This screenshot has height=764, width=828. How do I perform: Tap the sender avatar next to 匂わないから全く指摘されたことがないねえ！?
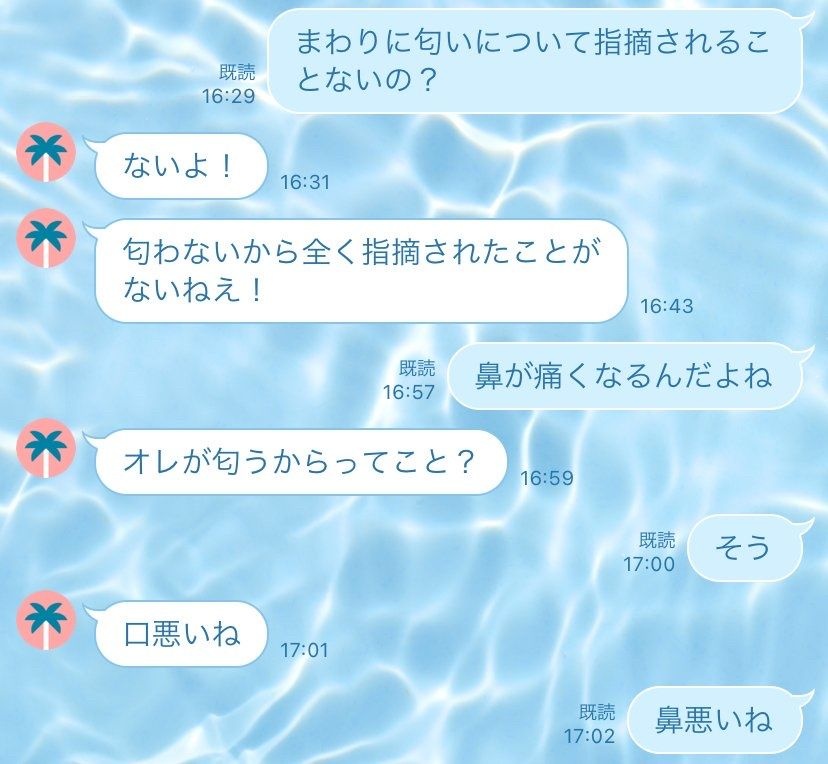(x=47, y=240)
